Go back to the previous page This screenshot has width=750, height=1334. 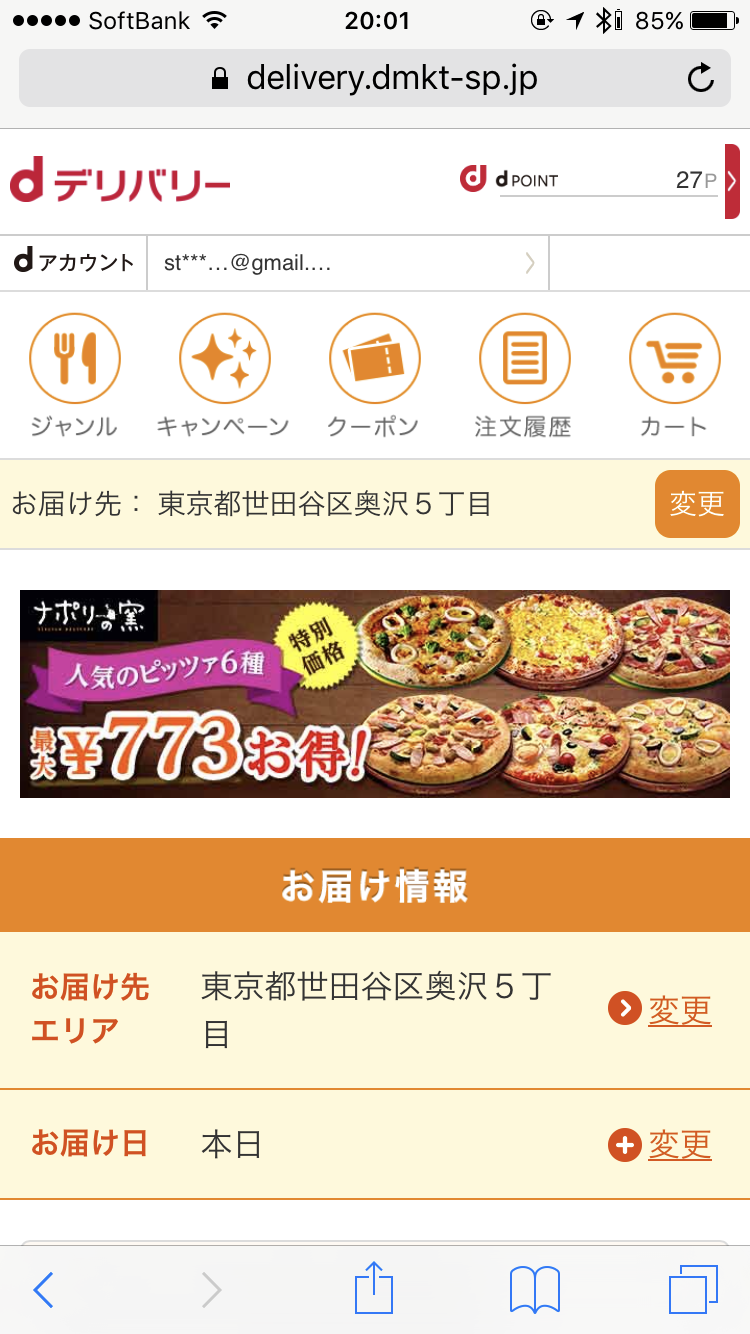(43, 1290)
